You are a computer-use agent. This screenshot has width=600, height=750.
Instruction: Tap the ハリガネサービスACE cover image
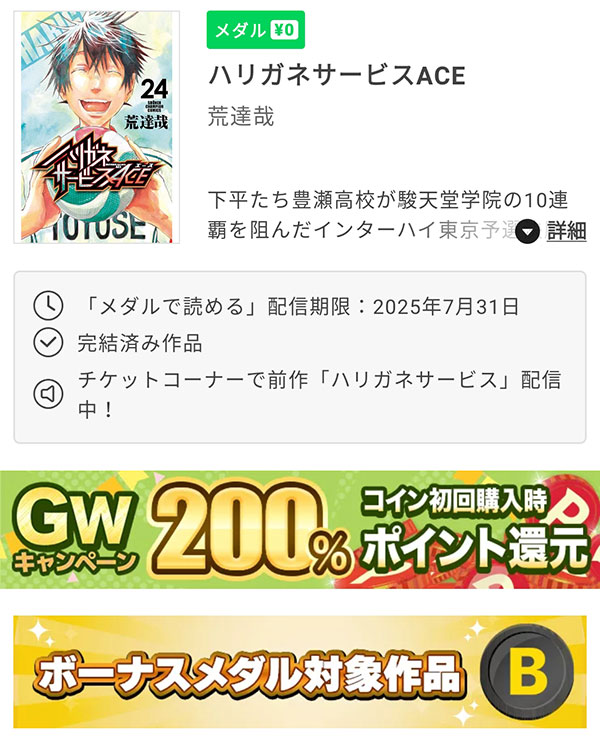(x=96, y=128)
